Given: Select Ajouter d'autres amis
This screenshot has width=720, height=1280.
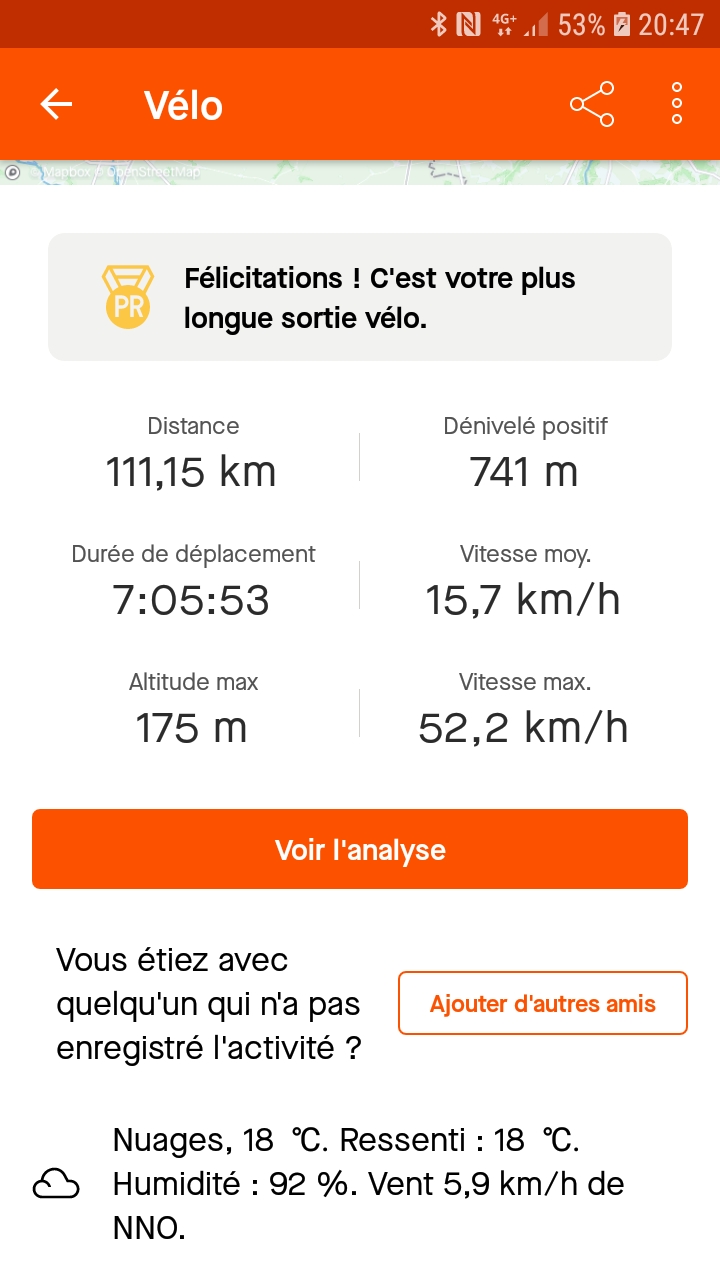Looking at the screenshot, I should (x=542, y=1003).
